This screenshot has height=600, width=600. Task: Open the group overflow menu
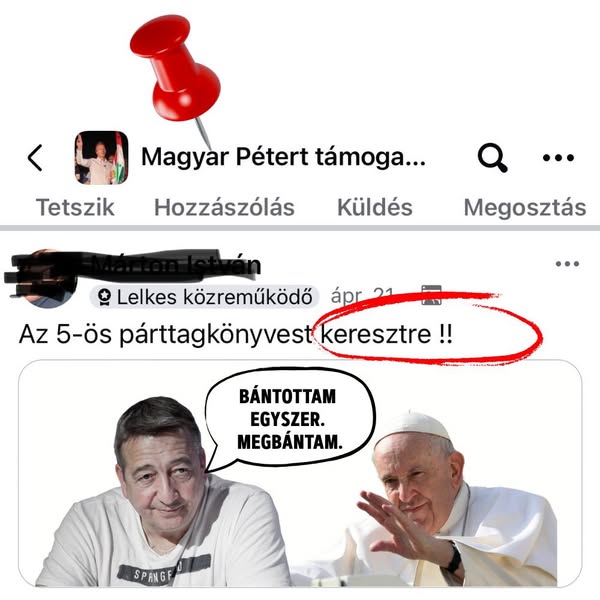pyautogui.click(x=557, y=158)
